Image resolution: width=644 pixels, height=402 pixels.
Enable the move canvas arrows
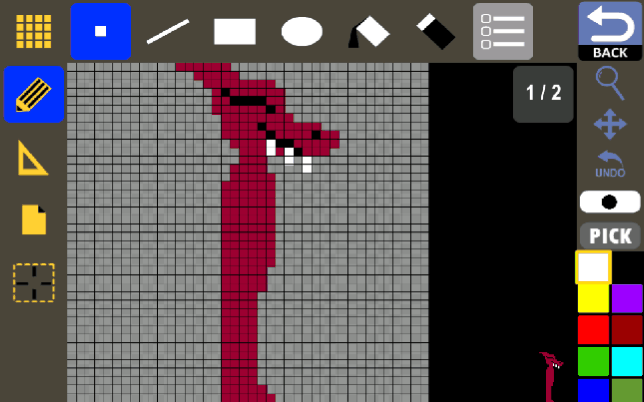610,124
